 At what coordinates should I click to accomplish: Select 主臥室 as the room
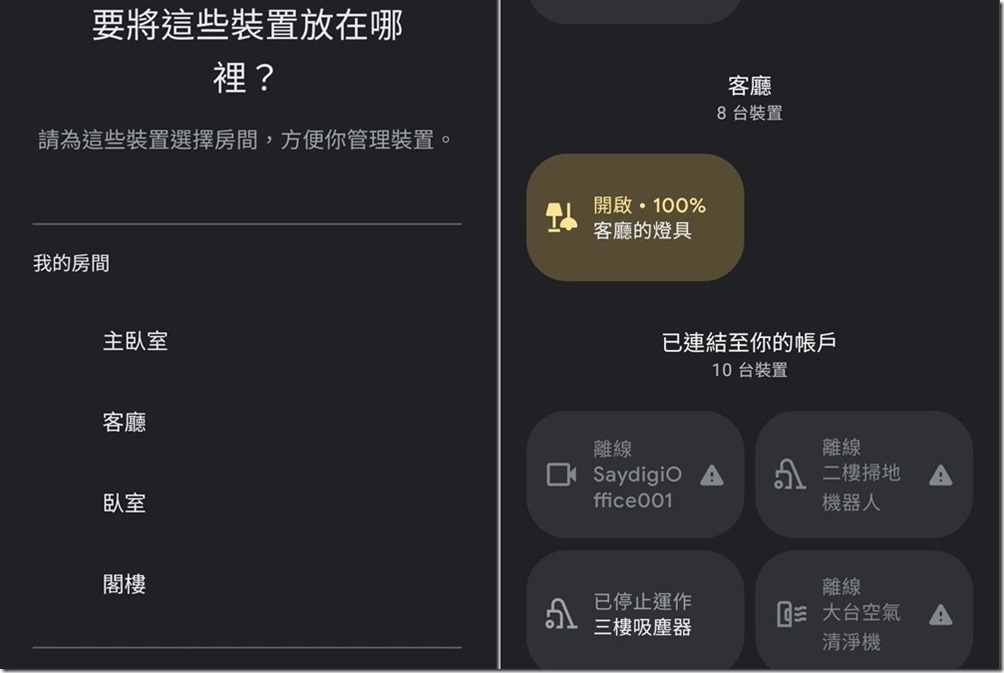point(135,341)
